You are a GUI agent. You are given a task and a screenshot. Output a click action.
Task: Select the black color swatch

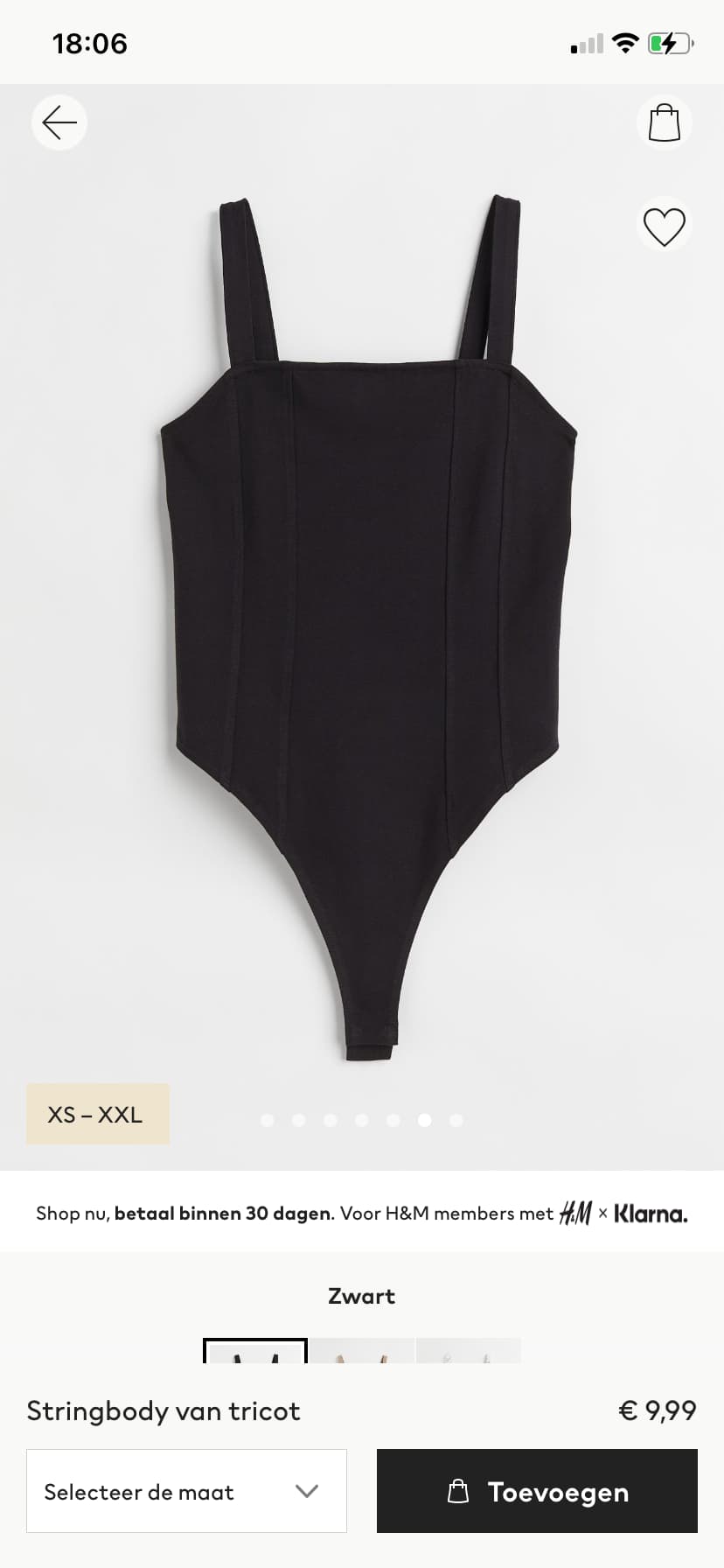click(x=255, y=1351)
